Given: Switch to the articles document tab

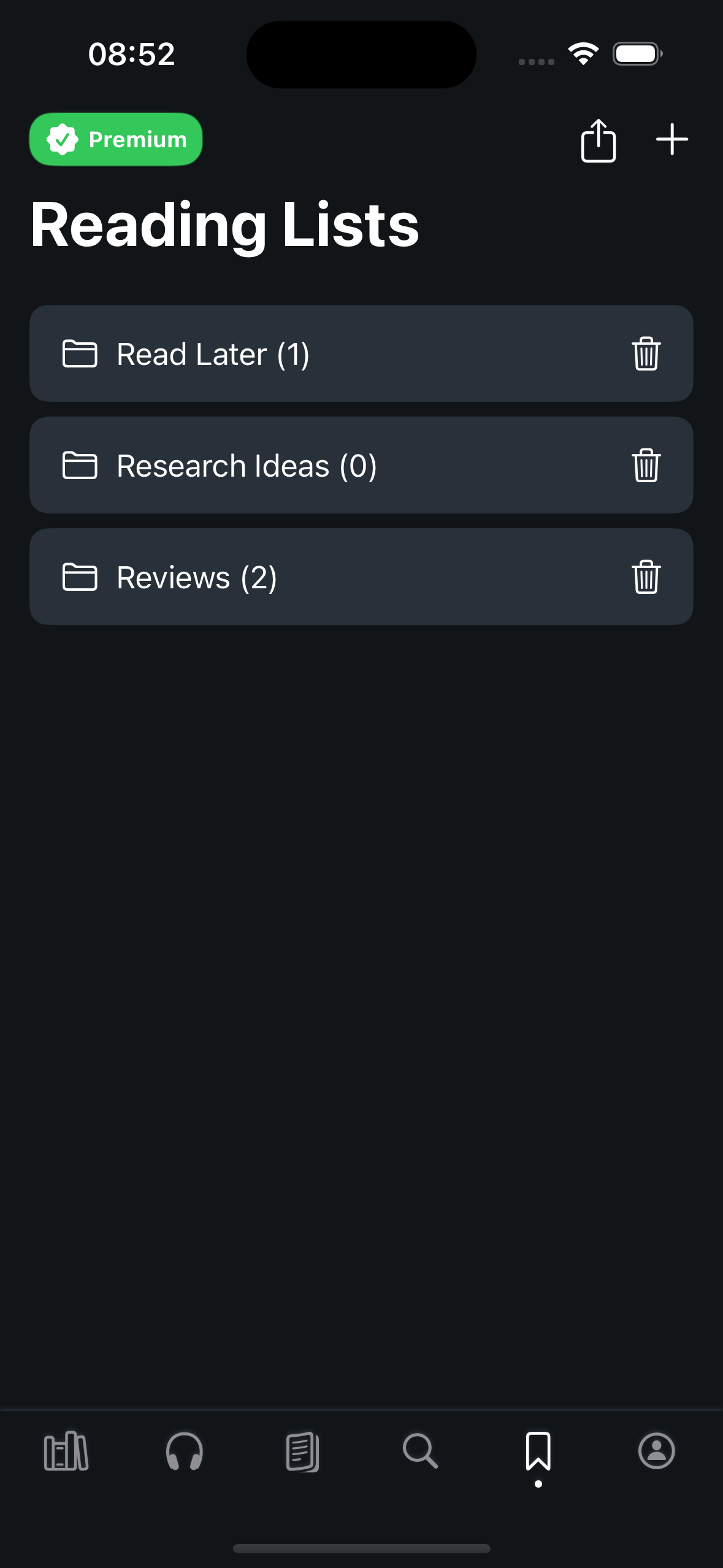Looking at the screenshot, I should pos(302,1451).
